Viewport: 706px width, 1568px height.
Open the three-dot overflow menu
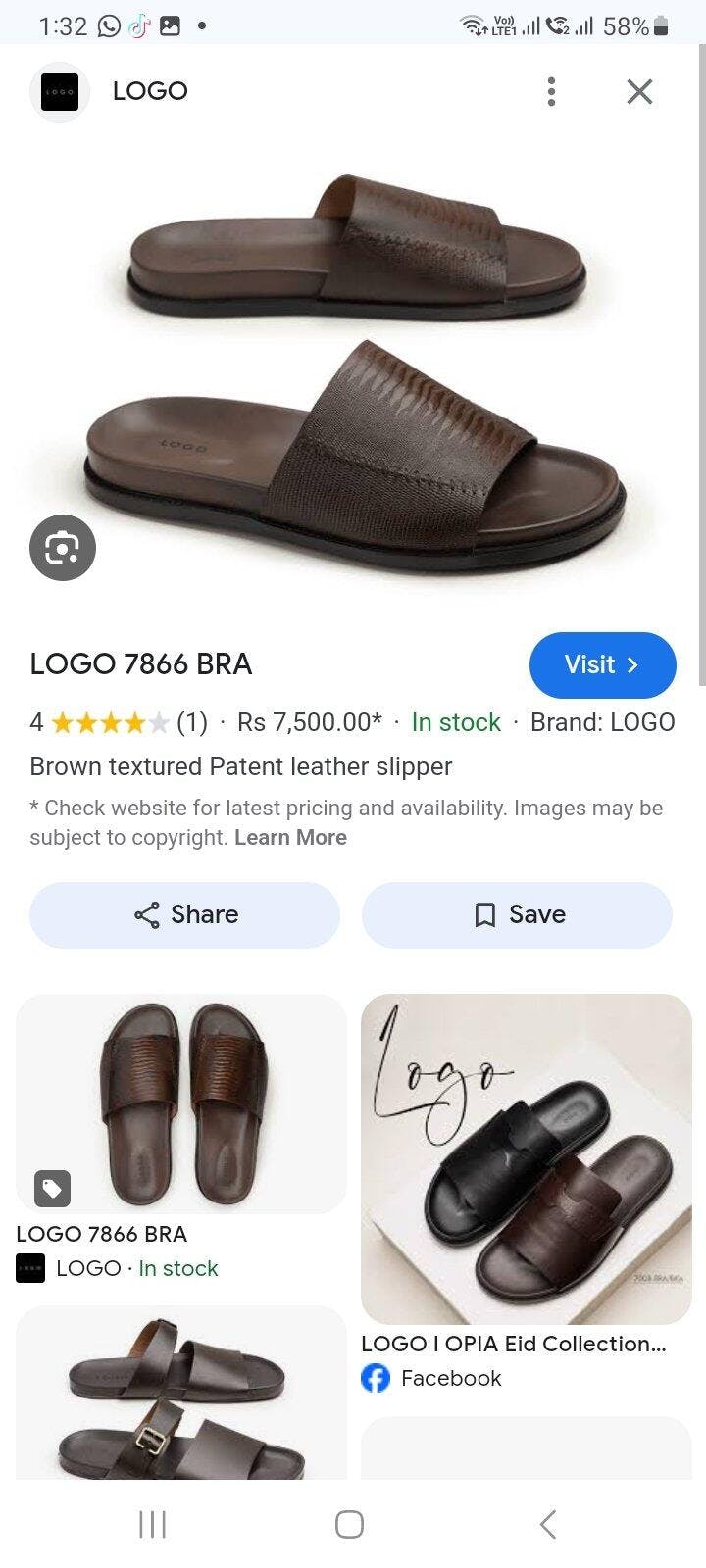pos(551,91)
